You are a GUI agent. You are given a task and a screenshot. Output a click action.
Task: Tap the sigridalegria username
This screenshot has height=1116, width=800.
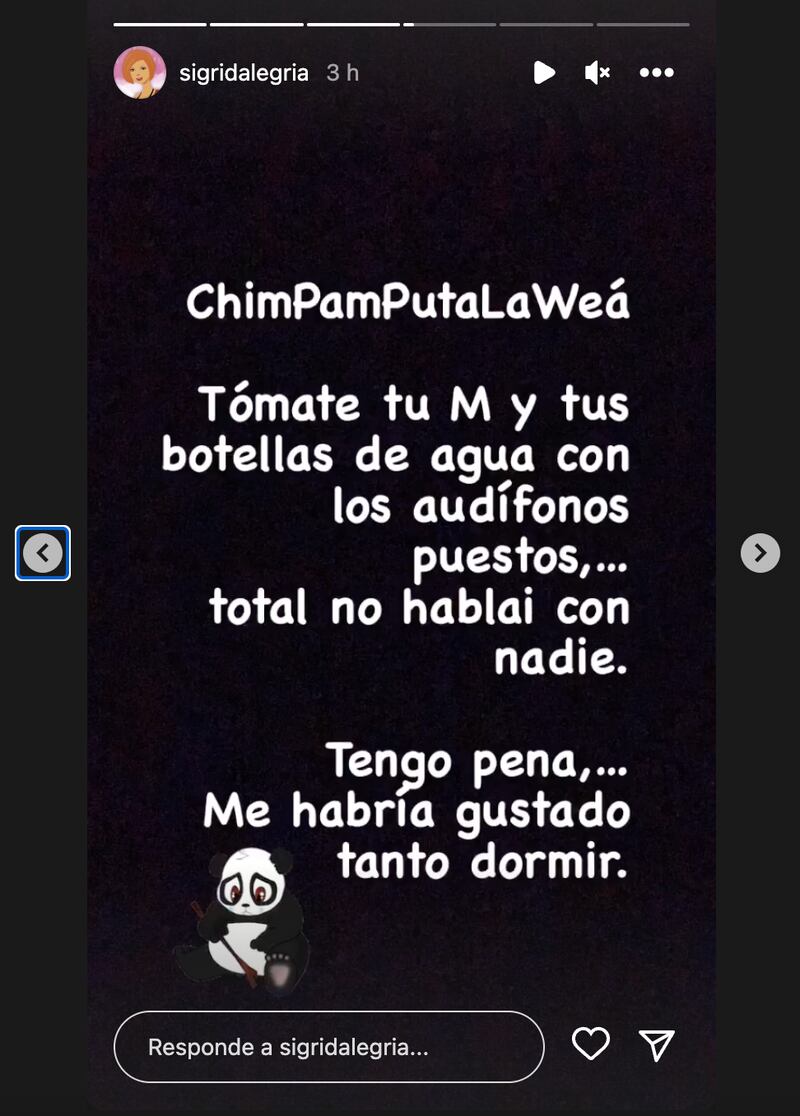pos(244,73)
